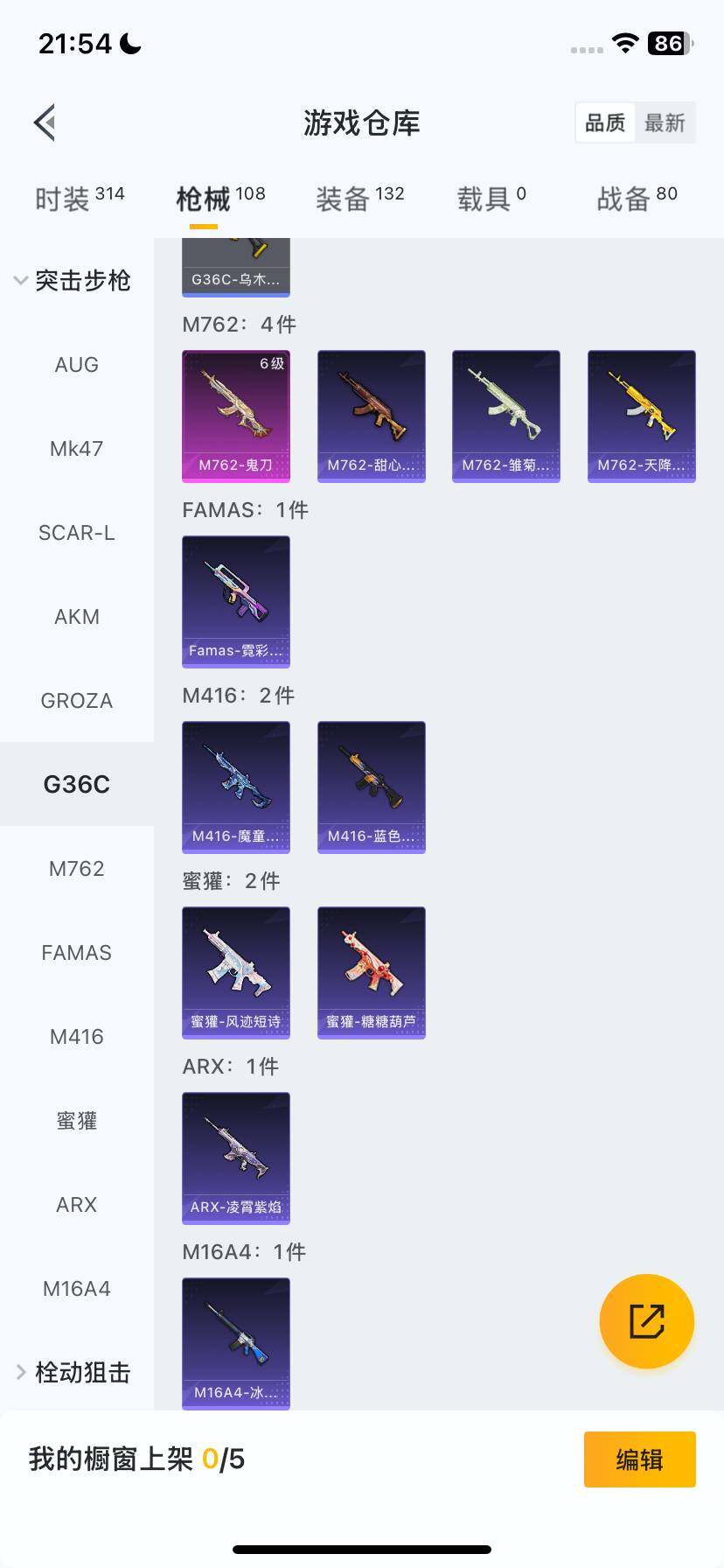Screen dimensions: 724x1568
Task: View the Famas-霓彩 skin item
Action: pos(236,602)
